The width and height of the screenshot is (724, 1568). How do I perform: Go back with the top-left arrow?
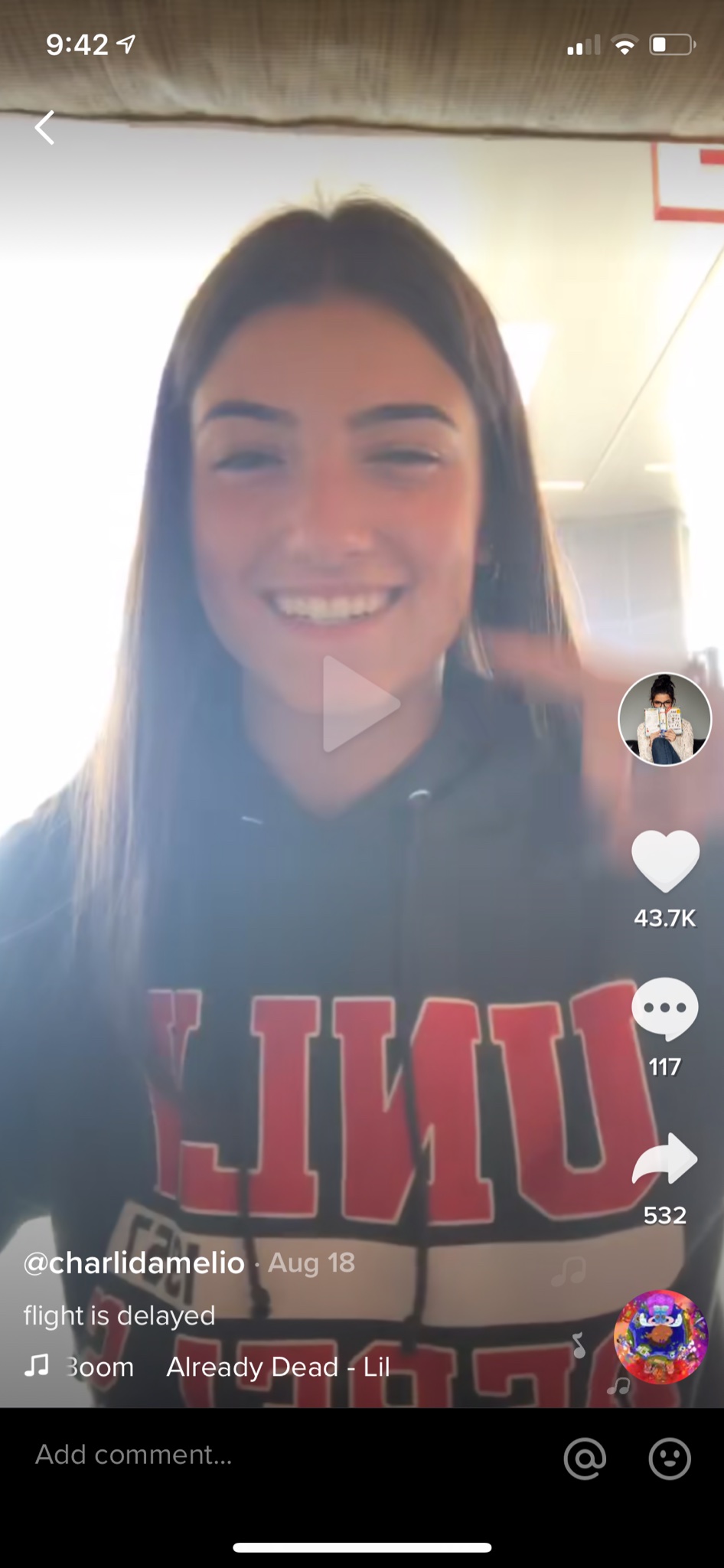point(45,128)
